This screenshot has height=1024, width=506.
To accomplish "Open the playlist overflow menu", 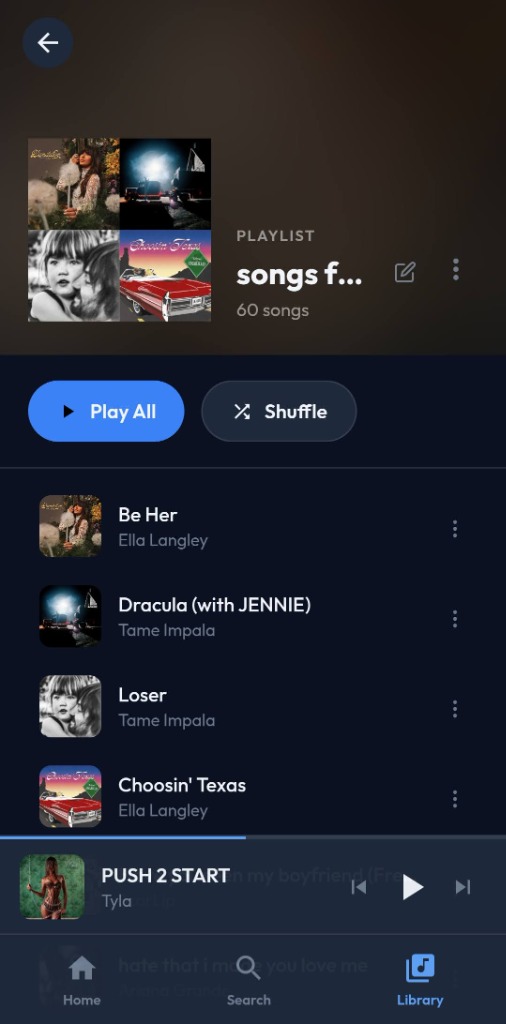I will point(456,270).
